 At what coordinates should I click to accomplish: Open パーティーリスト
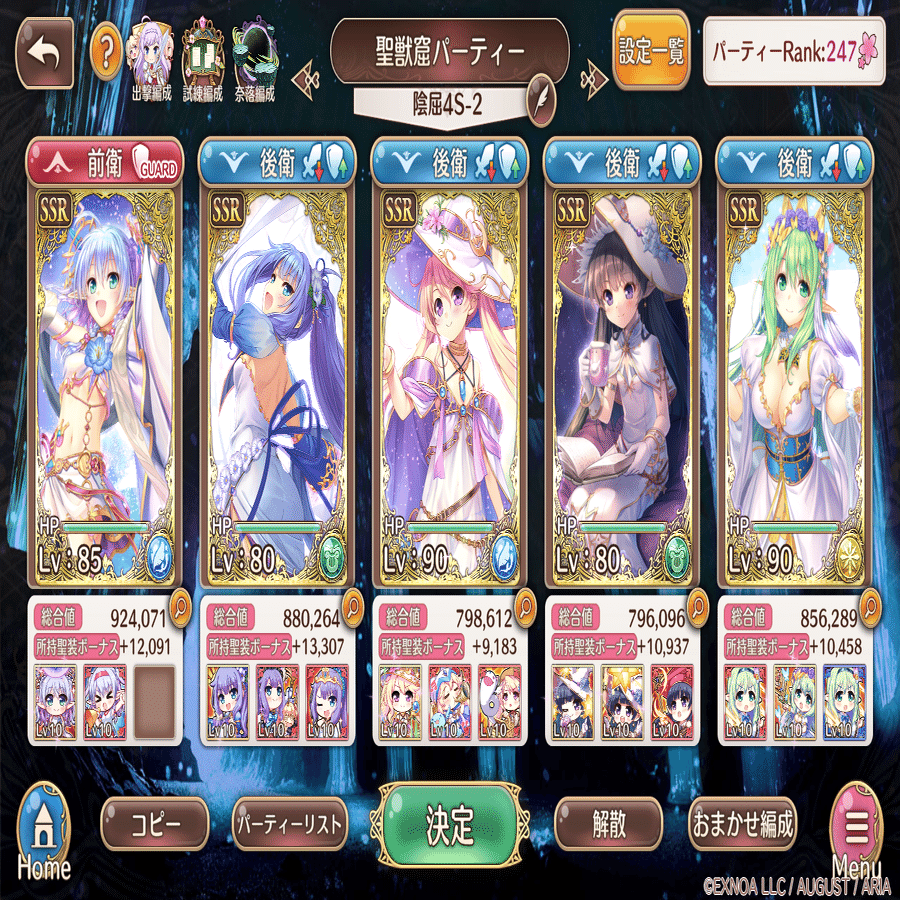click(x=289, y=825)
